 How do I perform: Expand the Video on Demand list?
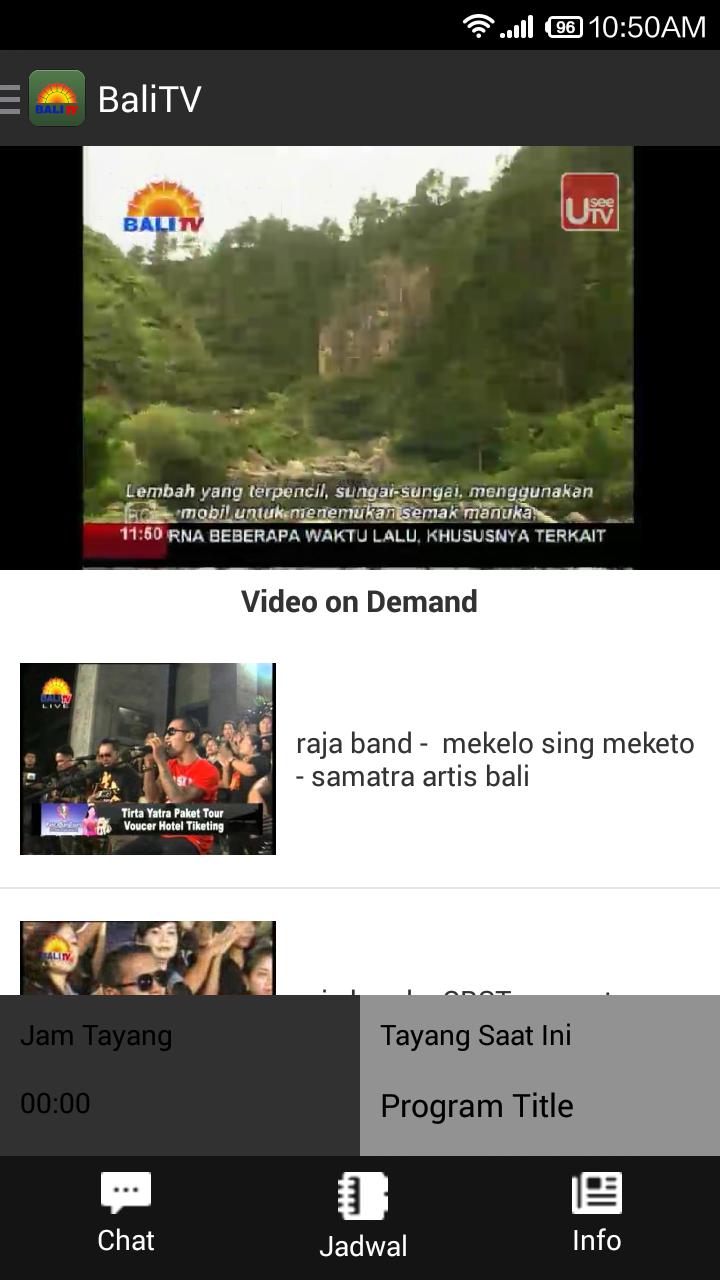359,601
